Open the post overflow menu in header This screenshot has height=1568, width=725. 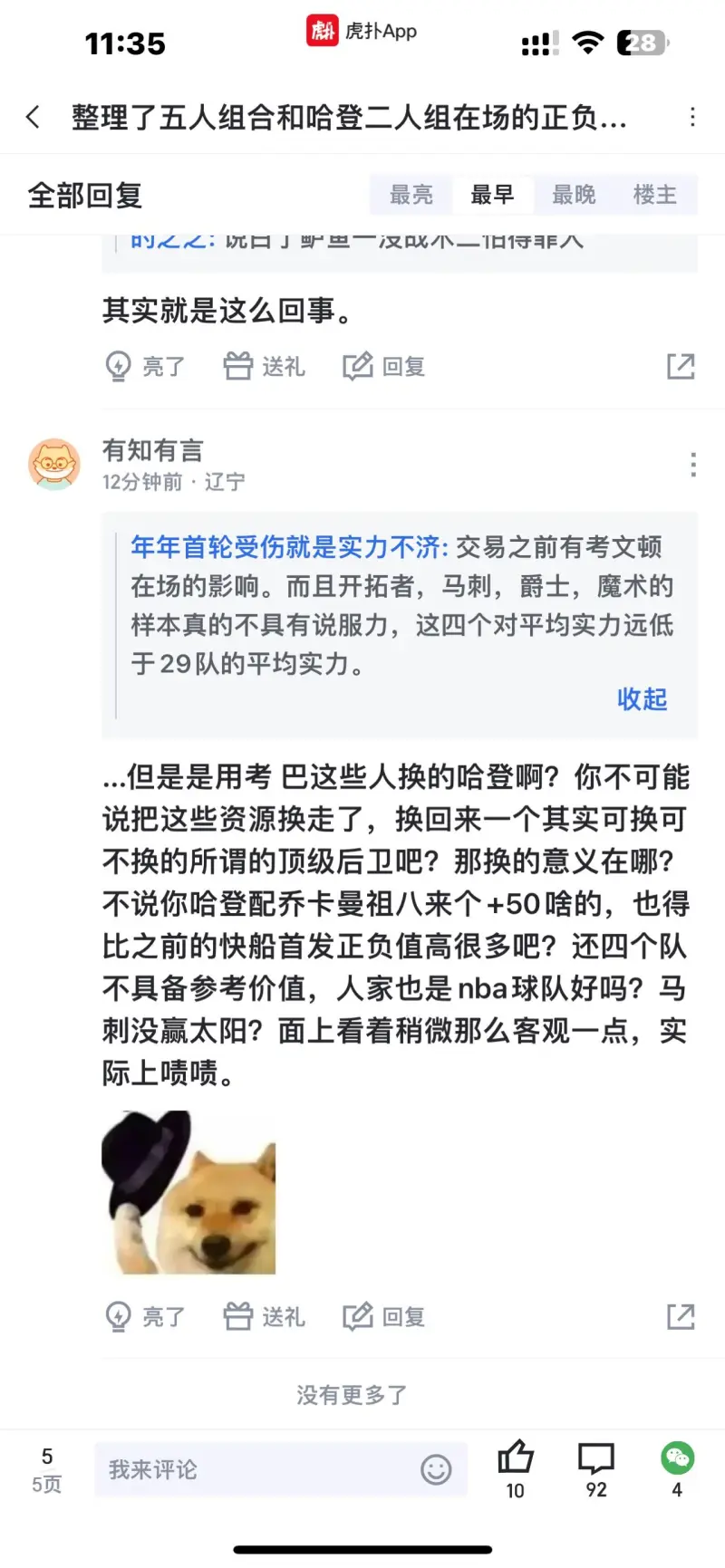692,117
